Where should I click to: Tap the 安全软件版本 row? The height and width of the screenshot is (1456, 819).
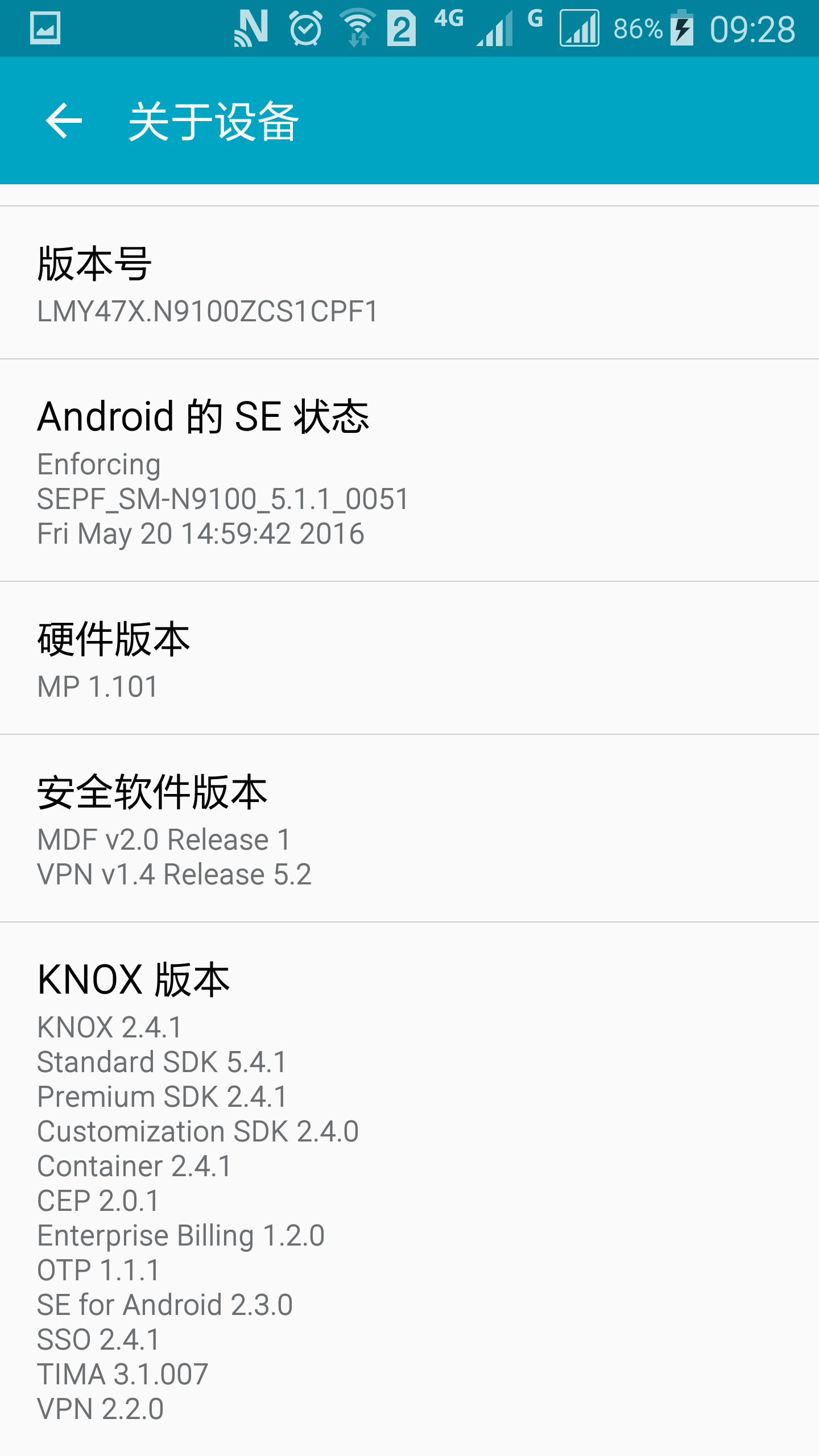(409, 828)
